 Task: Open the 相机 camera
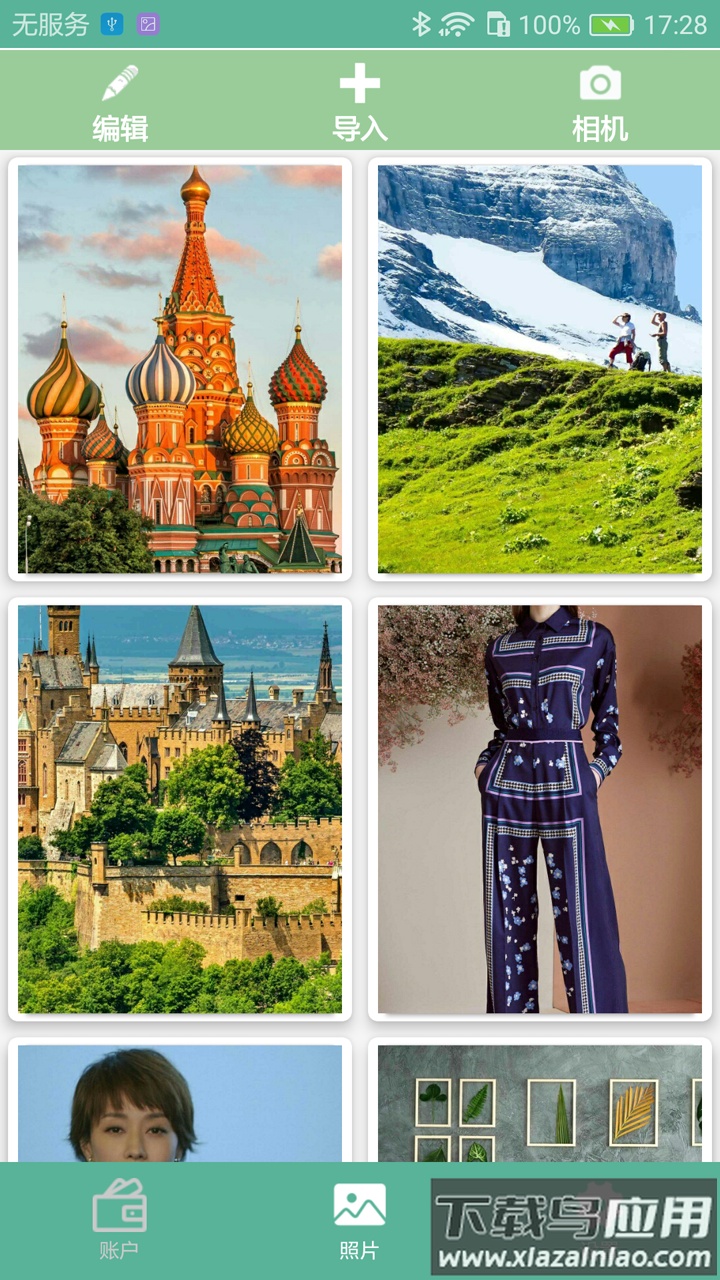click(600, 101)
